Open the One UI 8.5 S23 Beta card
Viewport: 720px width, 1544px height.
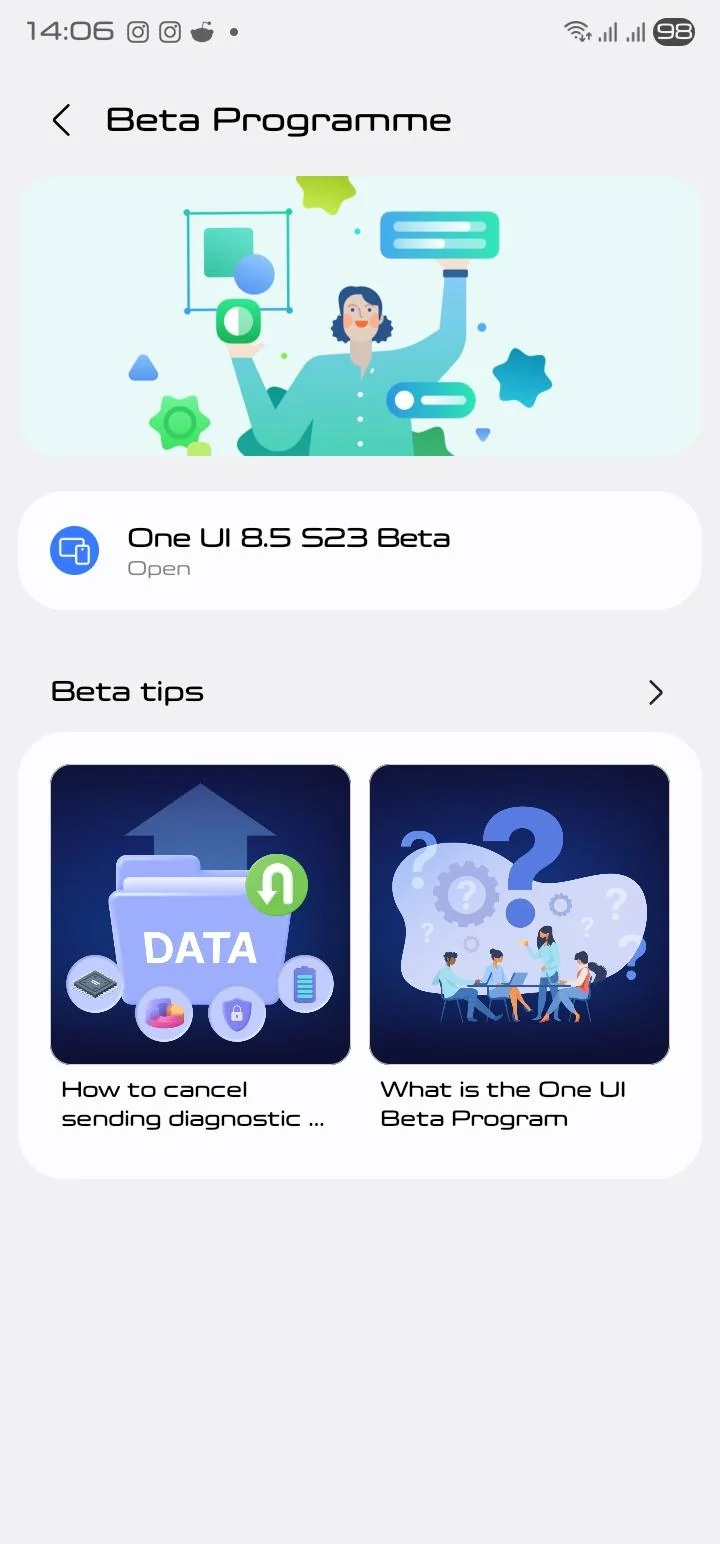click(360, 550)
